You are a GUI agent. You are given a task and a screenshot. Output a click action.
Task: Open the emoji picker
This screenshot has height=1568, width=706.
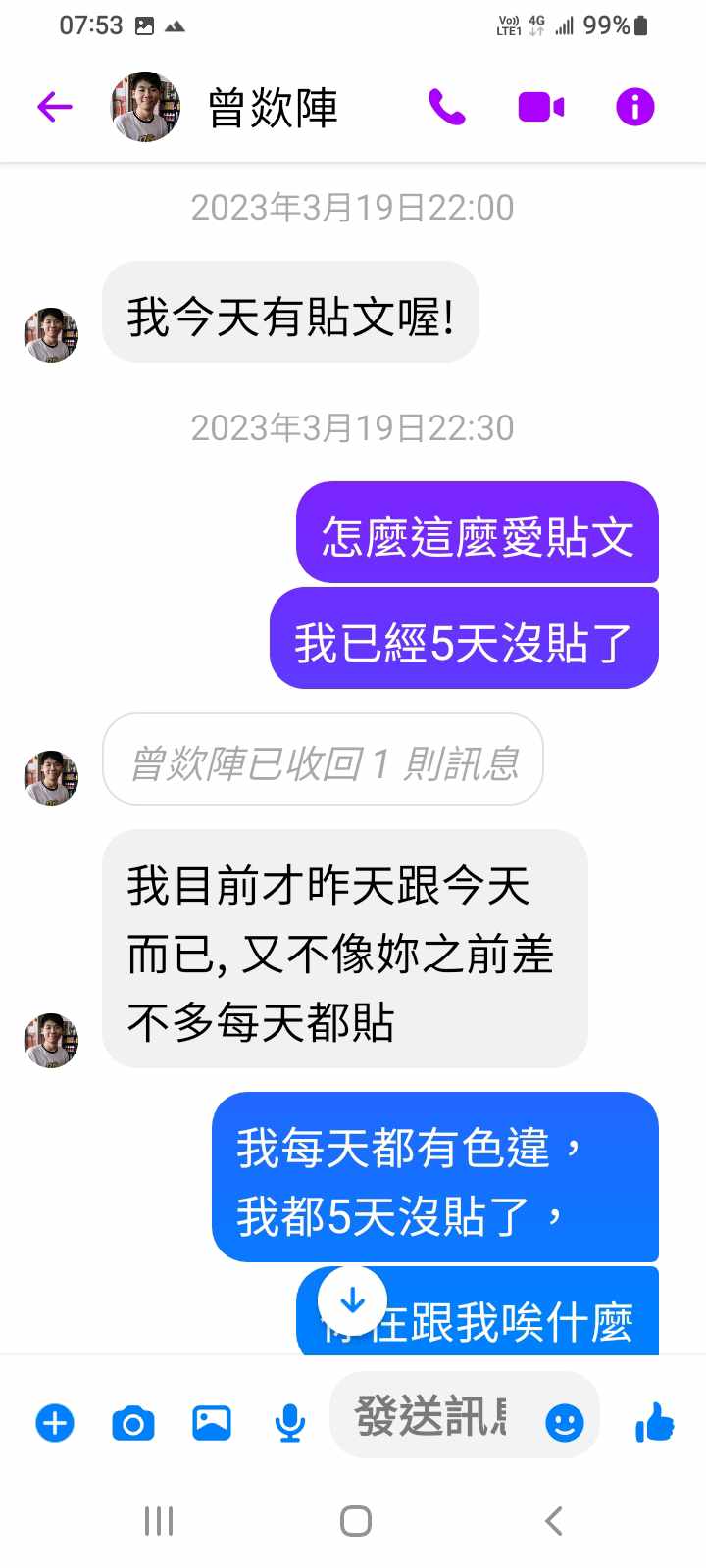tap(564, 1422)
